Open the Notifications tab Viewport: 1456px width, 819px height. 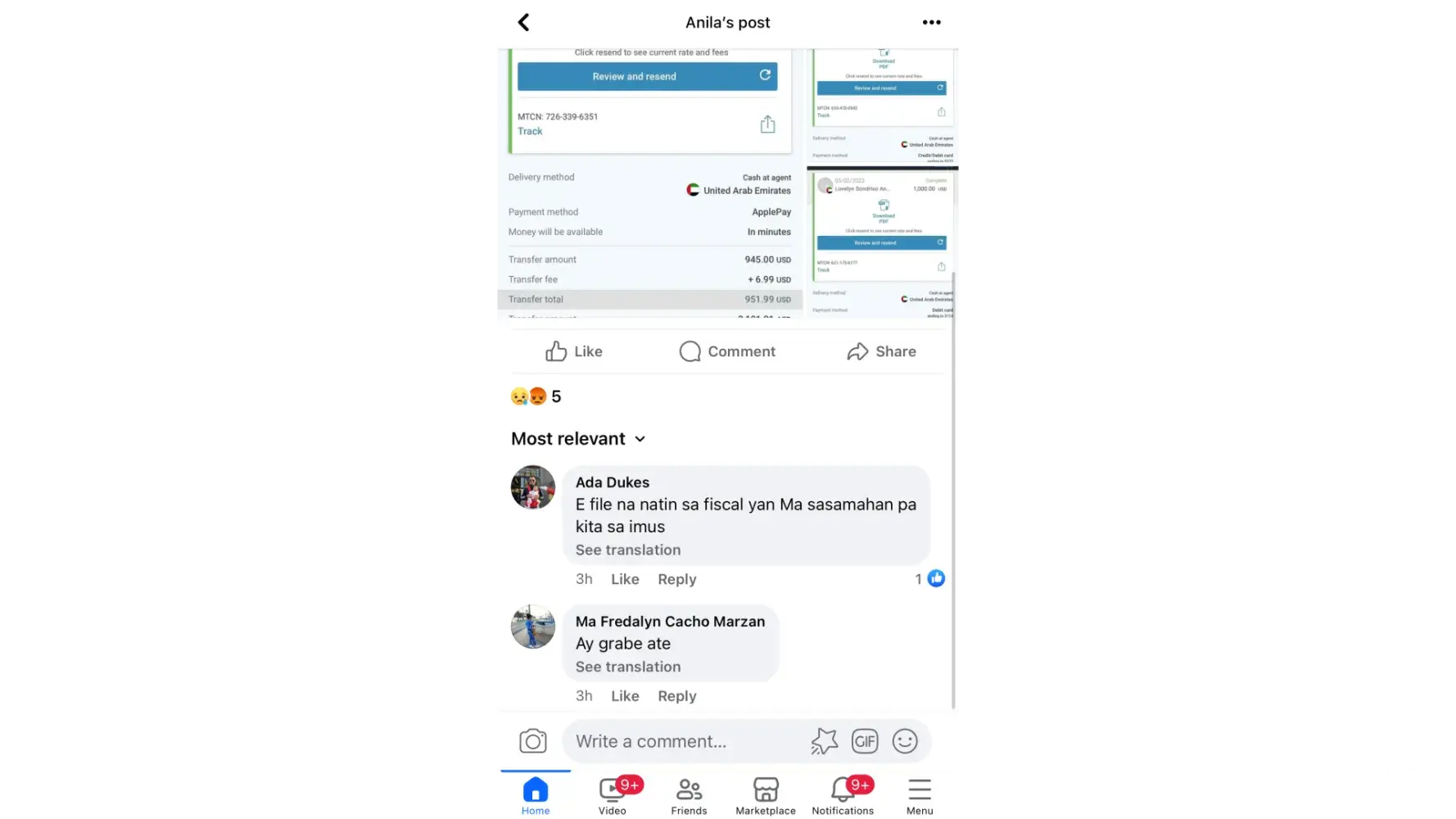(843, 796)
